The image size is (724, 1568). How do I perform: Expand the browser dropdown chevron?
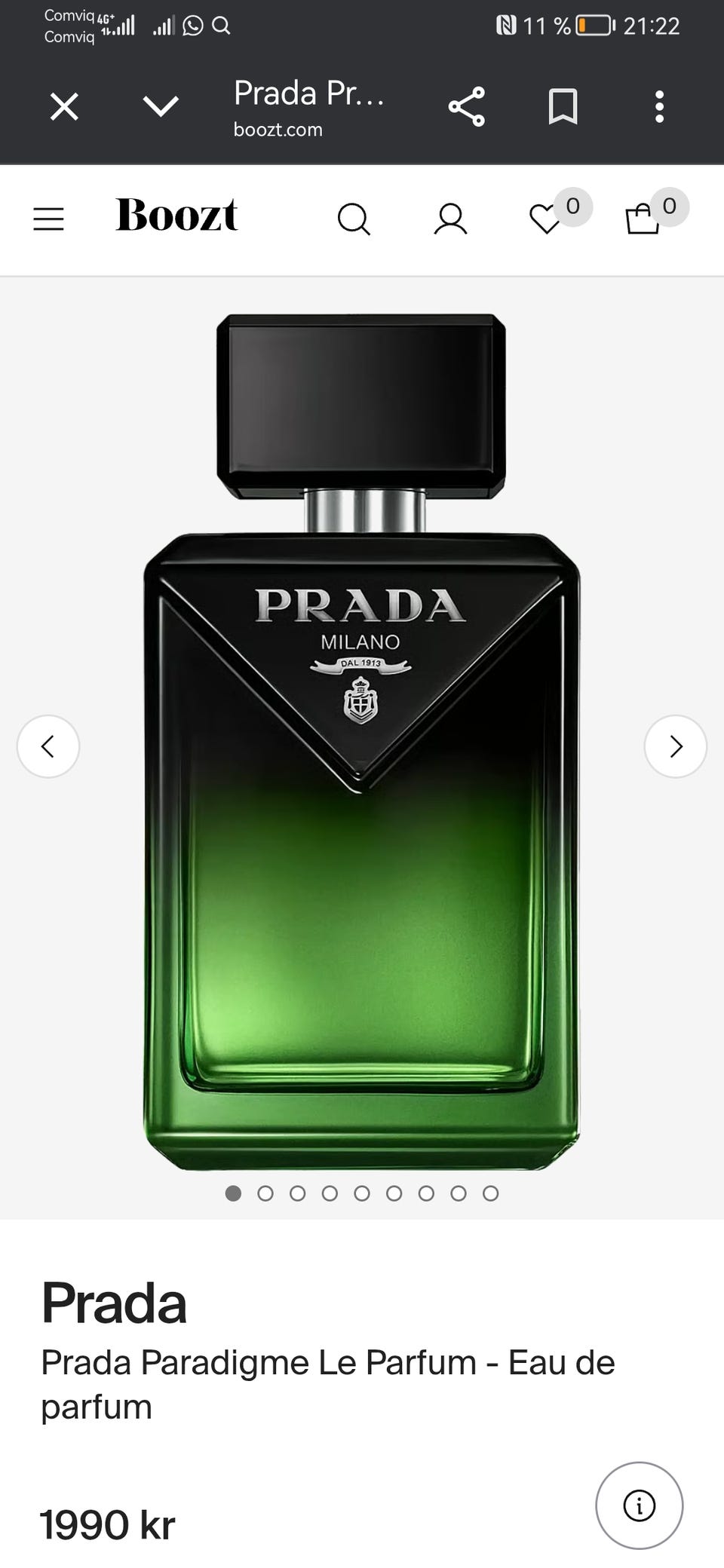click(161, 106)
